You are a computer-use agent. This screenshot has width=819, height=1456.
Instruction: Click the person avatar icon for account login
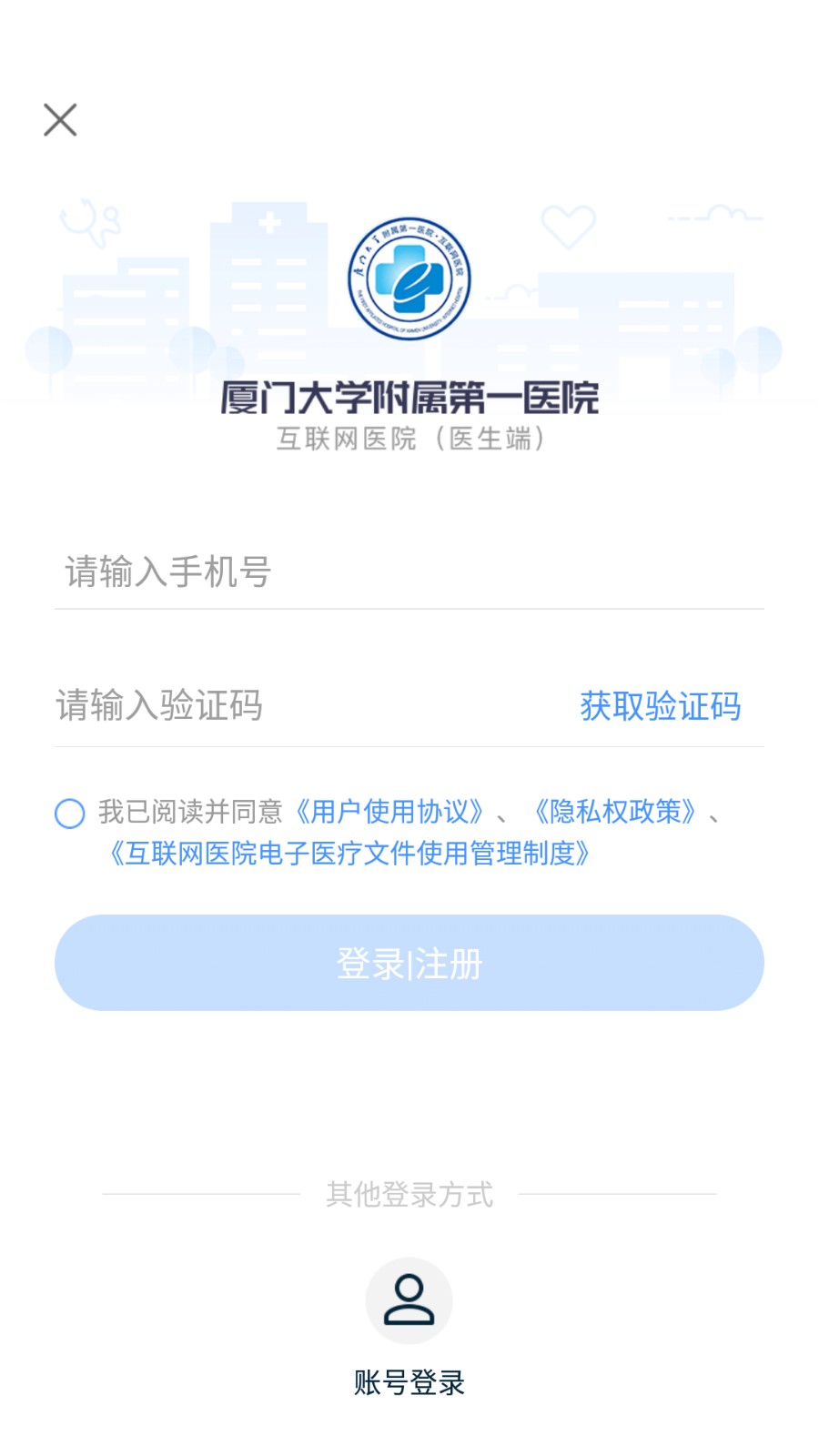409,1301
